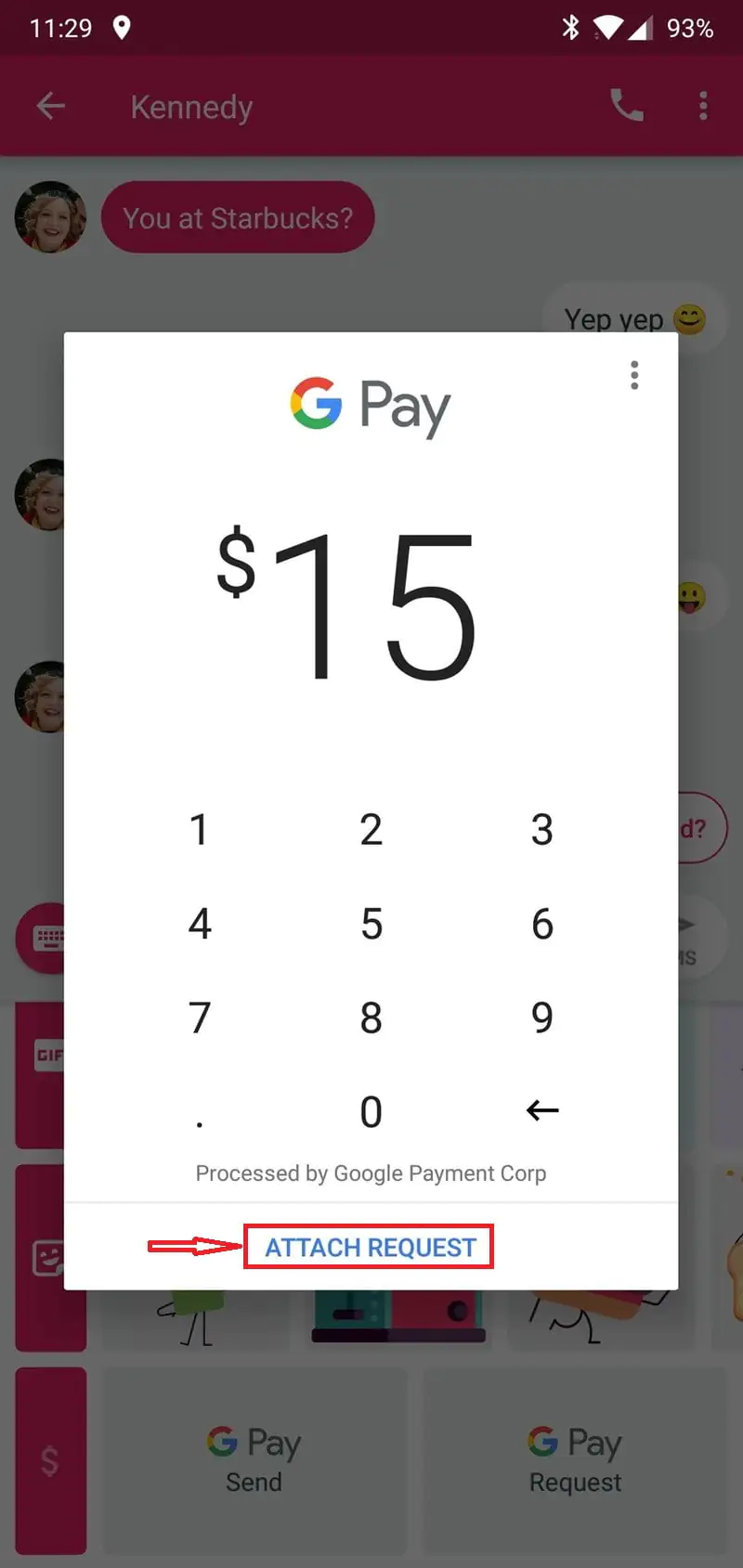Image resolution: width=743 pixels, height=1568 pixels.
Task: Enter digit 0 on the keypad
Action: point(371,1111)
